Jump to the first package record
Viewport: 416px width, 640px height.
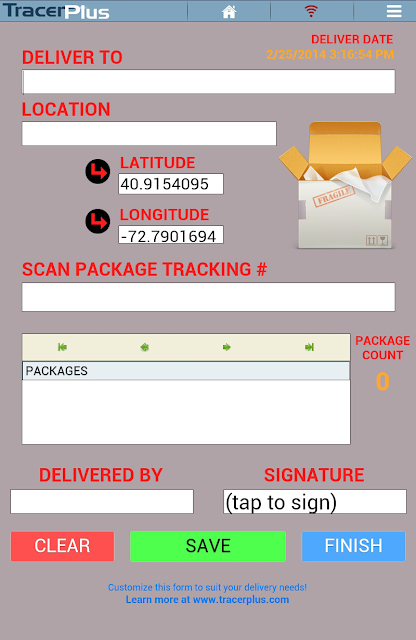coord(62,347)
